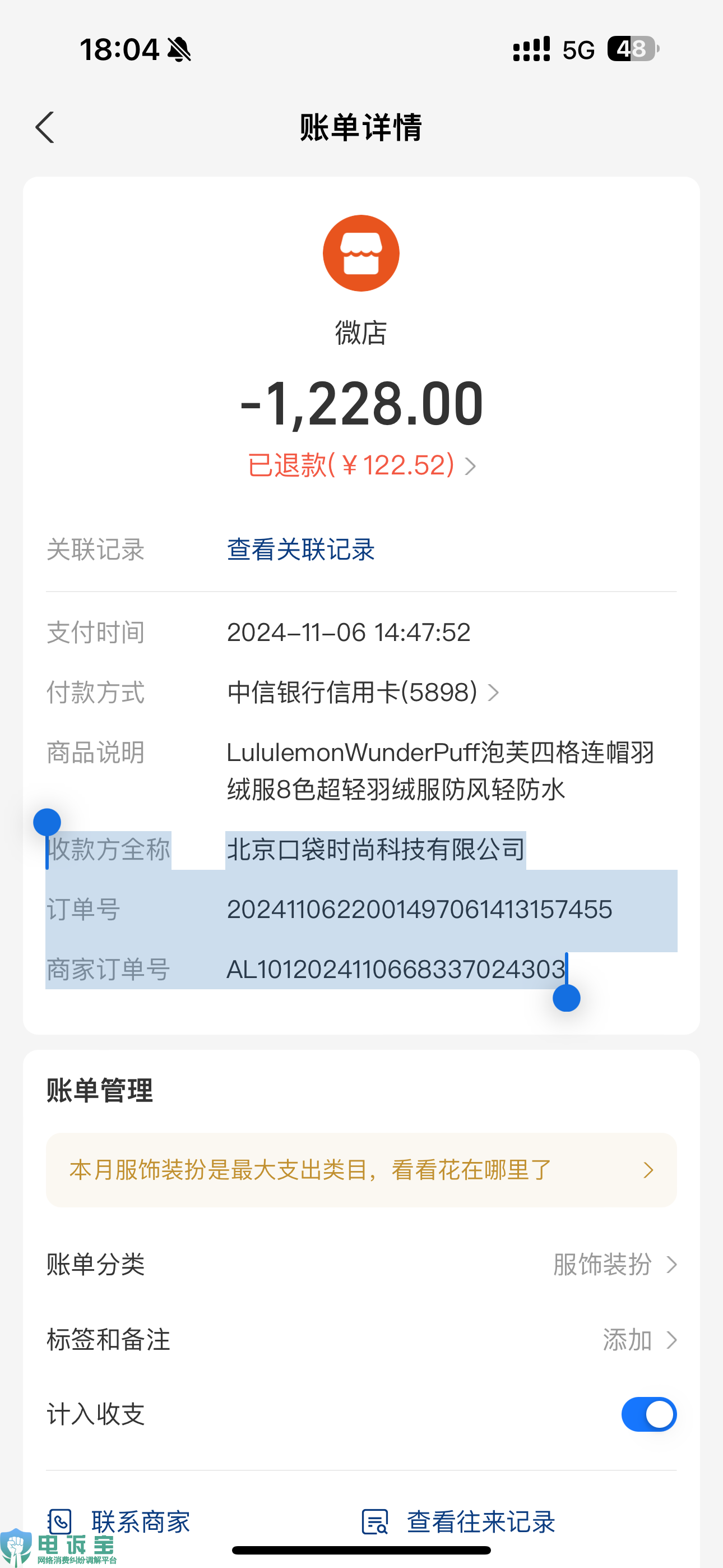Toggle the 计入收支 switch off
The width and height of the screenshot is (723, 1568).
(648, 1414)
